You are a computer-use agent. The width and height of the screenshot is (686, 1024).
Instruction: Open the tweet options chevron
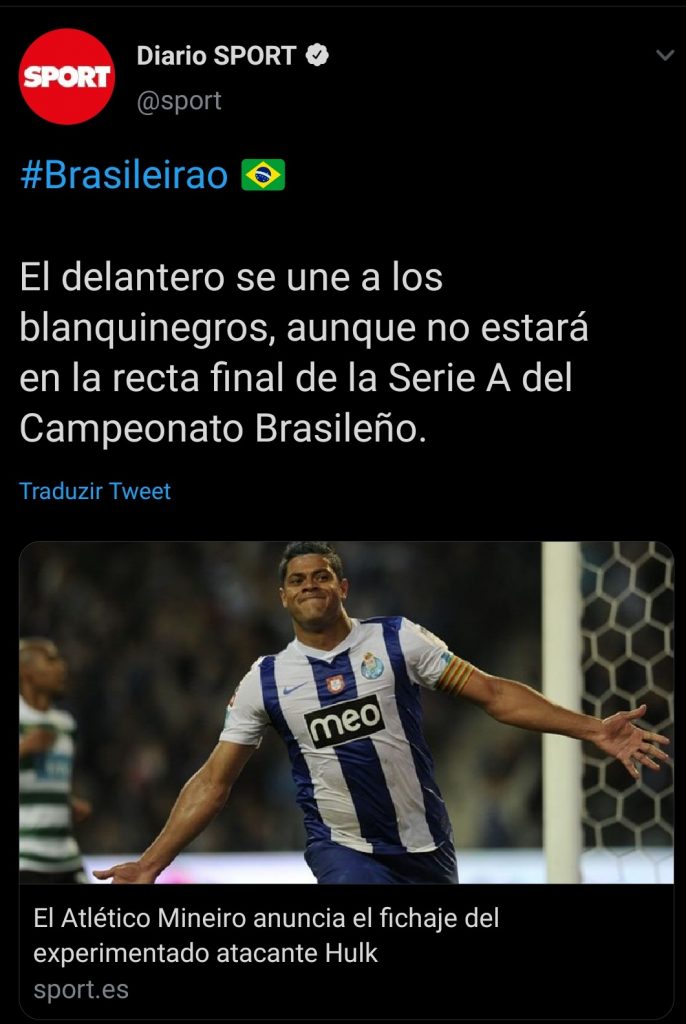tap(665, 56)
